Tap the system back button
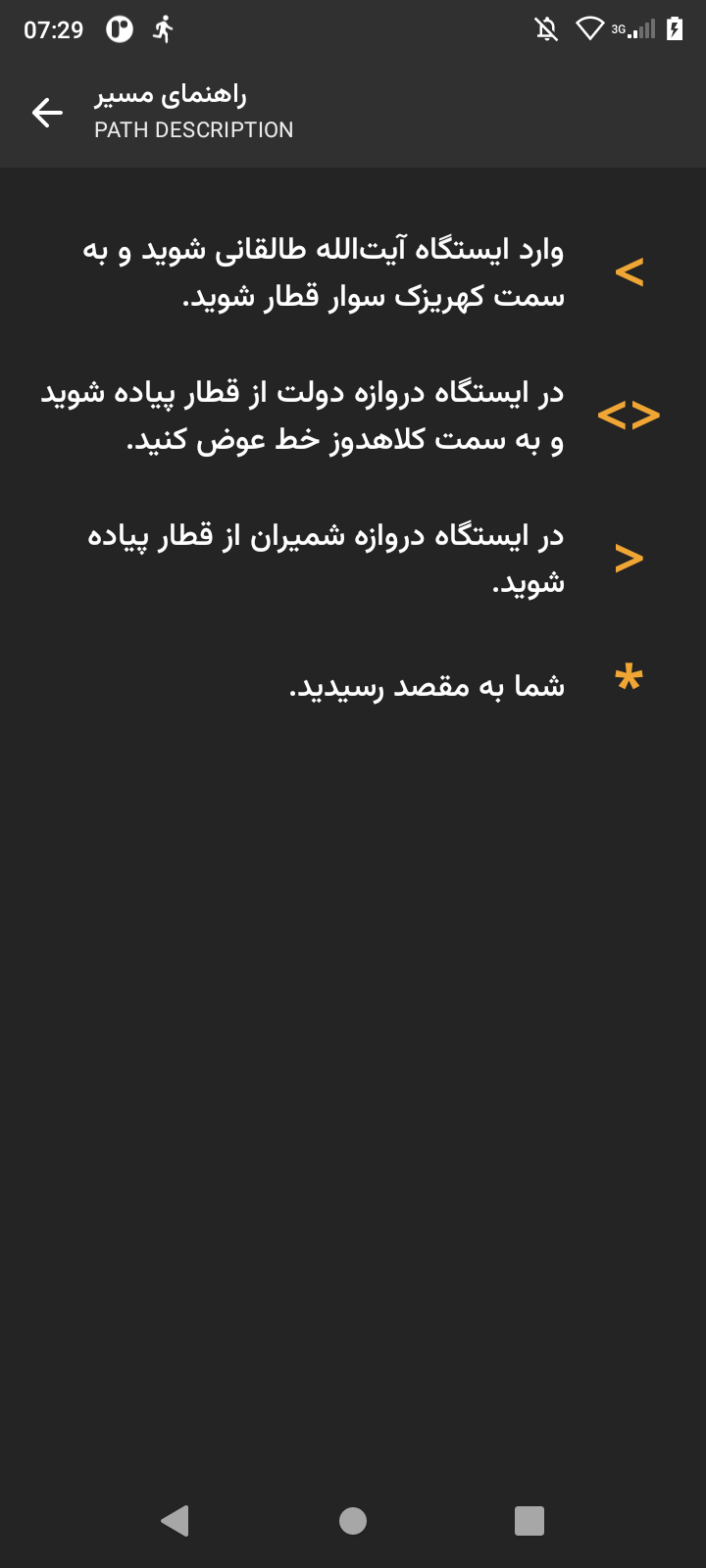The height and width of the screenshot is (1568, 706). pyautogui.click(x=175, y=1520)
